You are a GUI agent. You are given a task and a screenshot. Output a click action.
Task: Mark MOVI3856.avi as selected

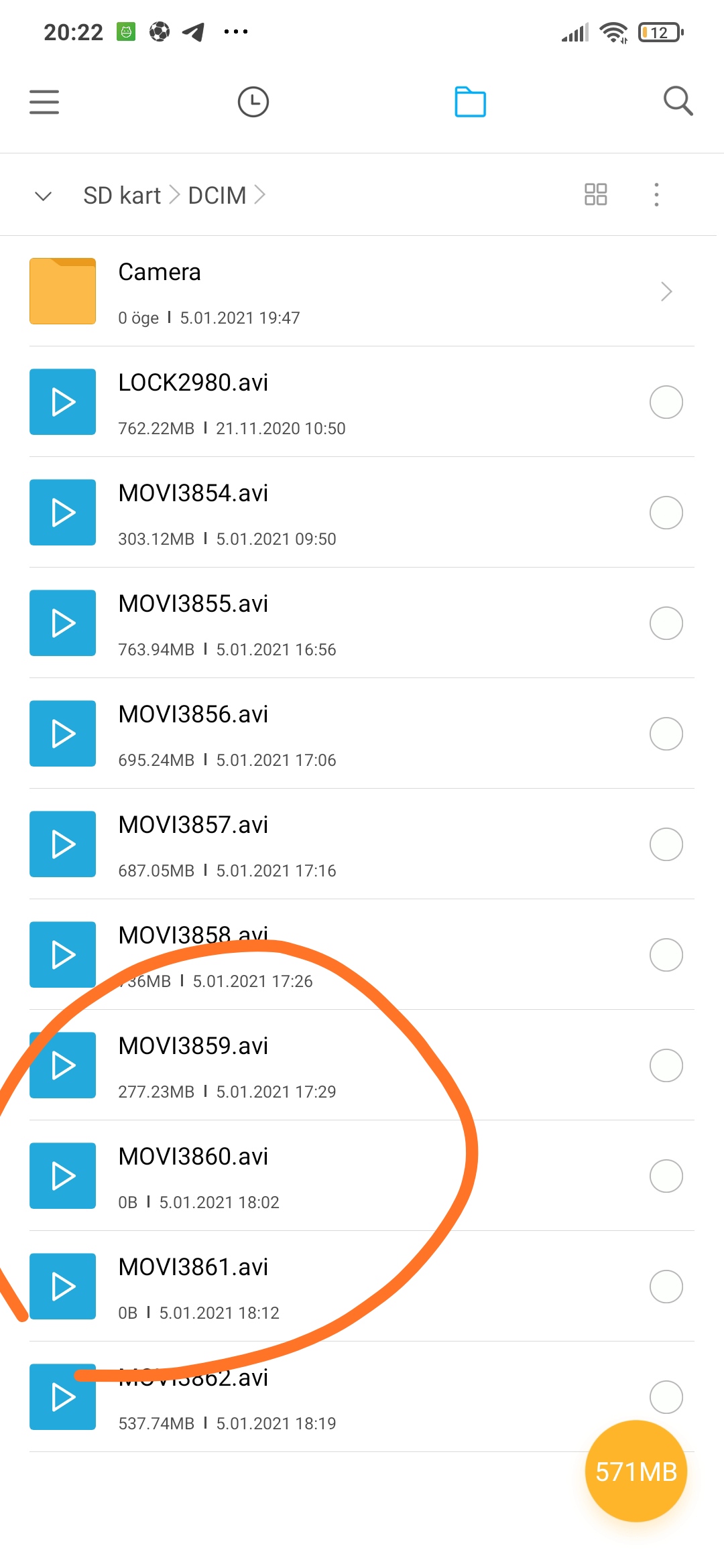[x=666, y=734]
